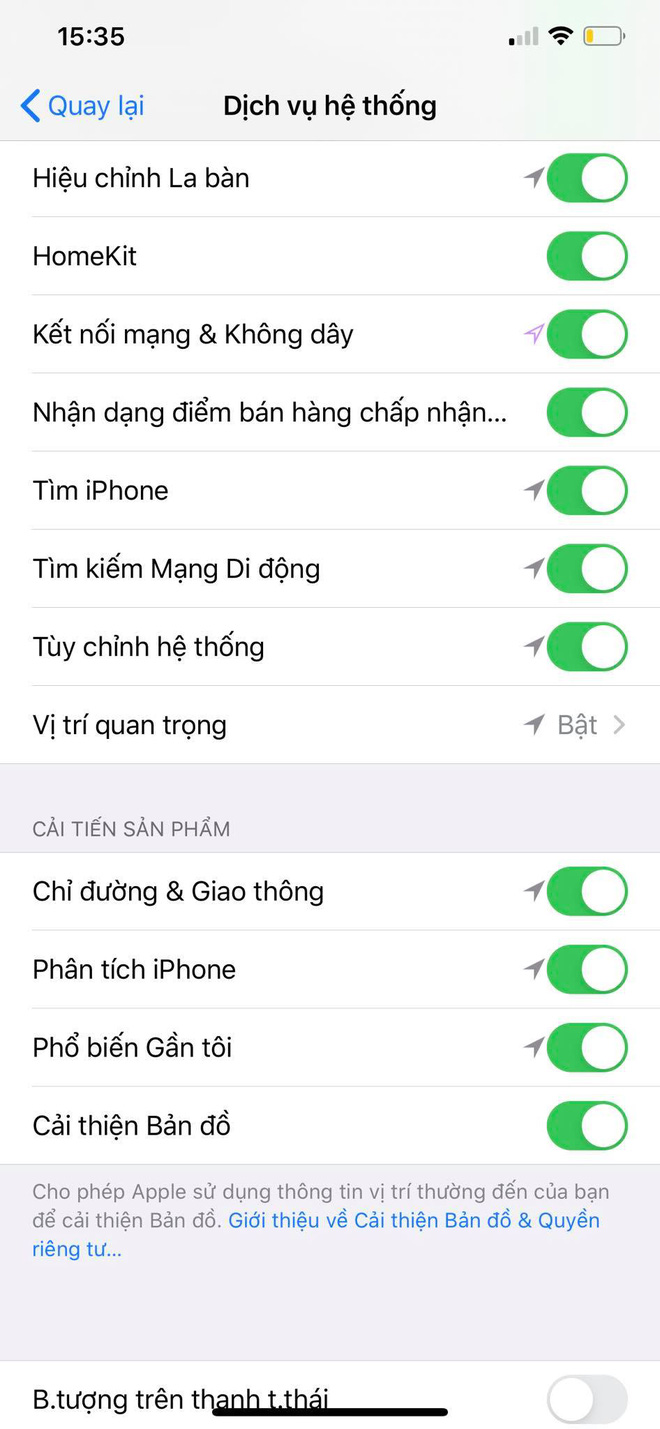Disable Phân tích iPhone switch
Viewport: 660px width, 1429px height.
(587, 970)
